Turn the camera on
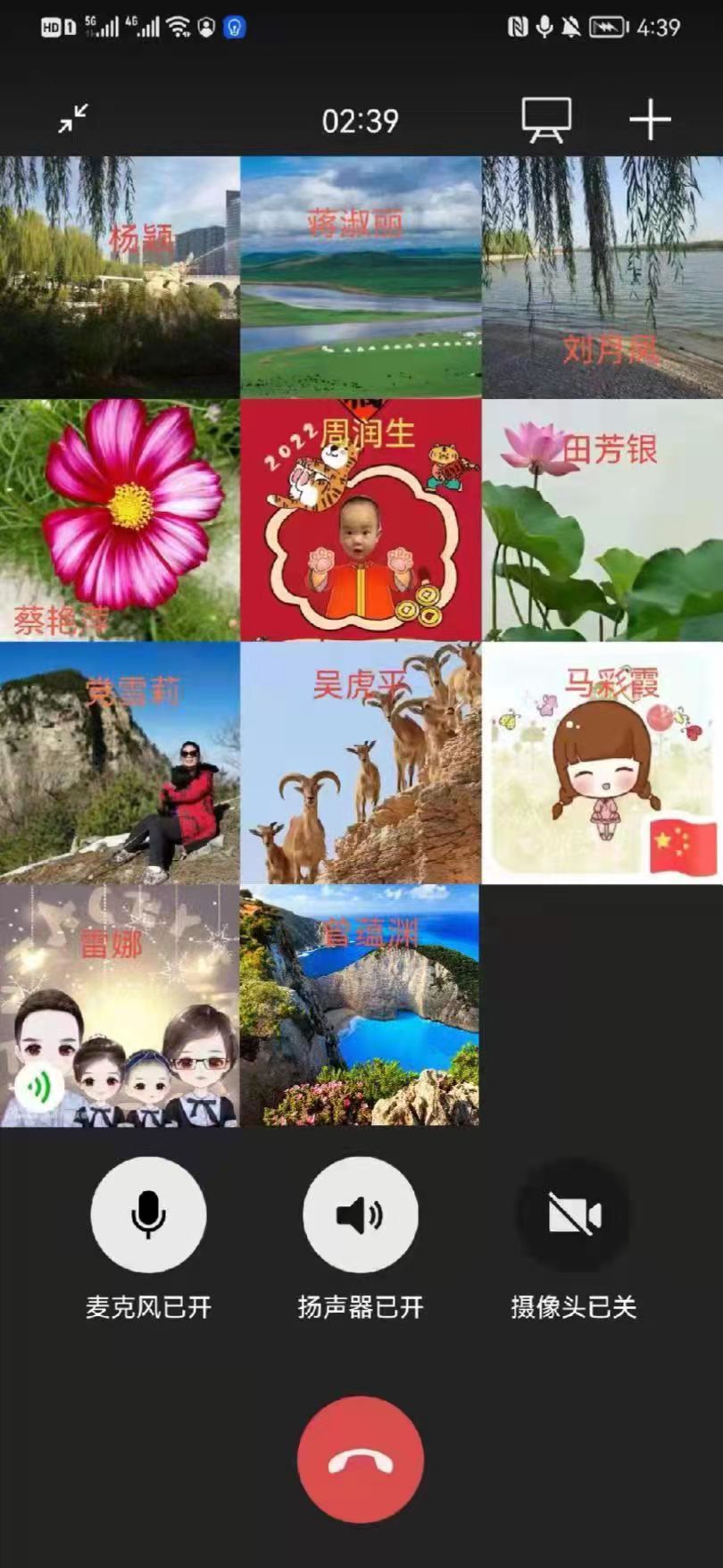Screen dimensions: 723x1568 click(574, 1214)
